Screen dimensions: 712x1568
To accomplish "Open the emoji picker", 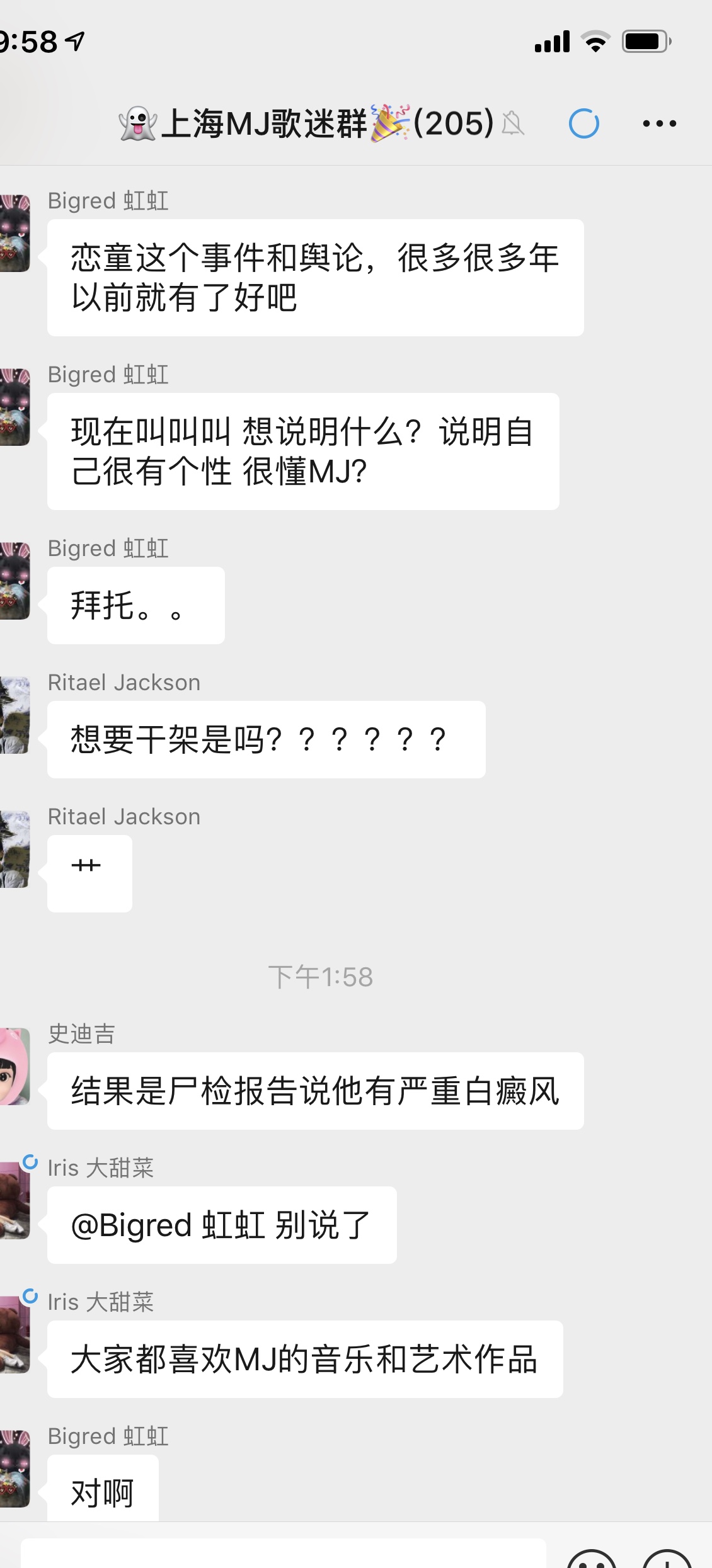I will [x=591, y=1559].
